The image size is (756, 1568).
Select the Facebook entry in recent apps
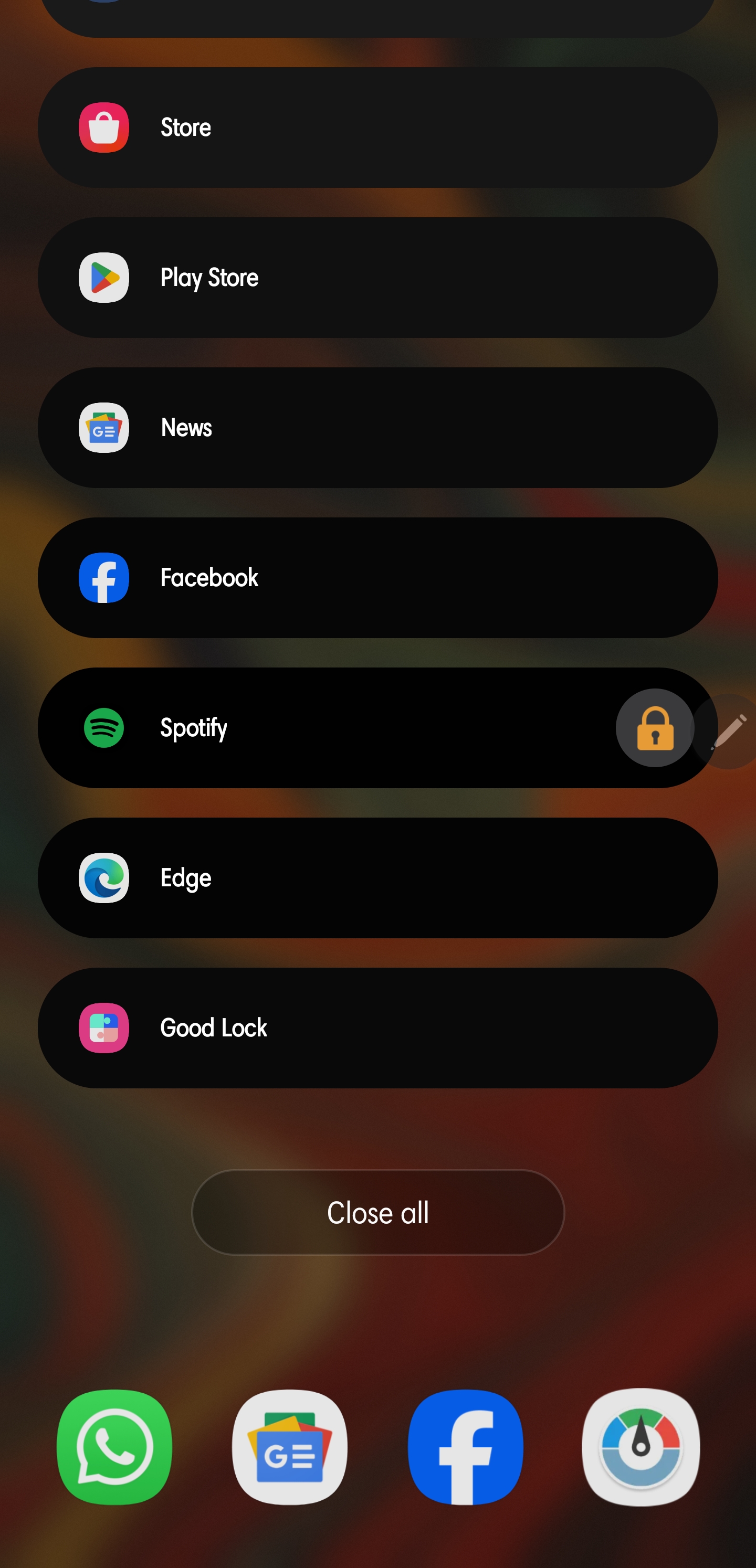tap(377, 577)
